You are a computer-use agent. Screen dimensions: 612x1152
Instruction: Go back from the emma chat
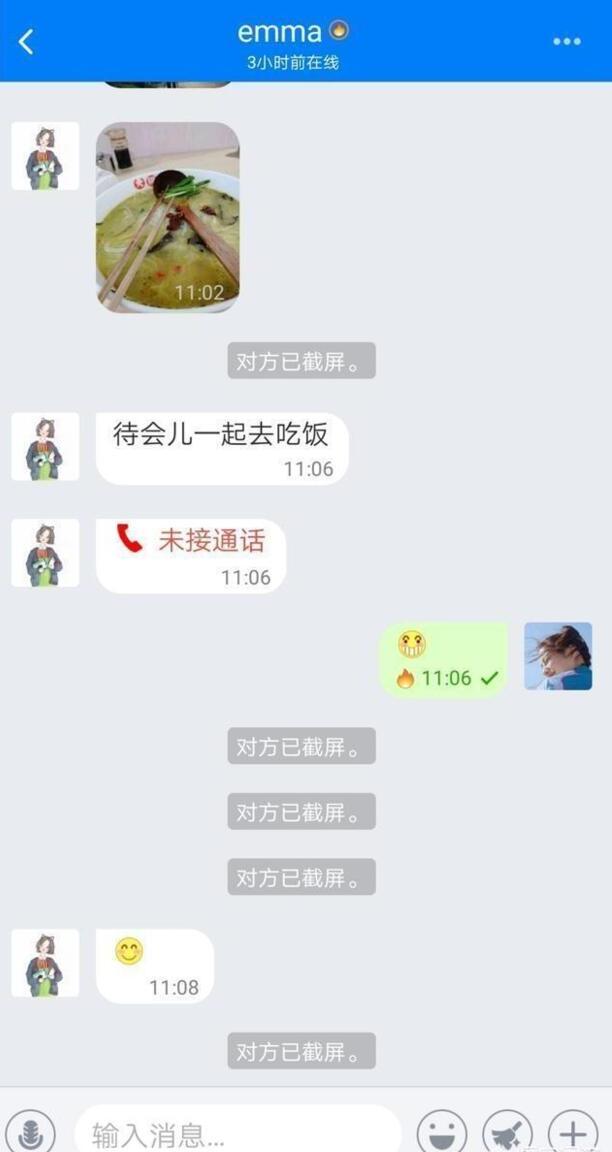[26, 41]
